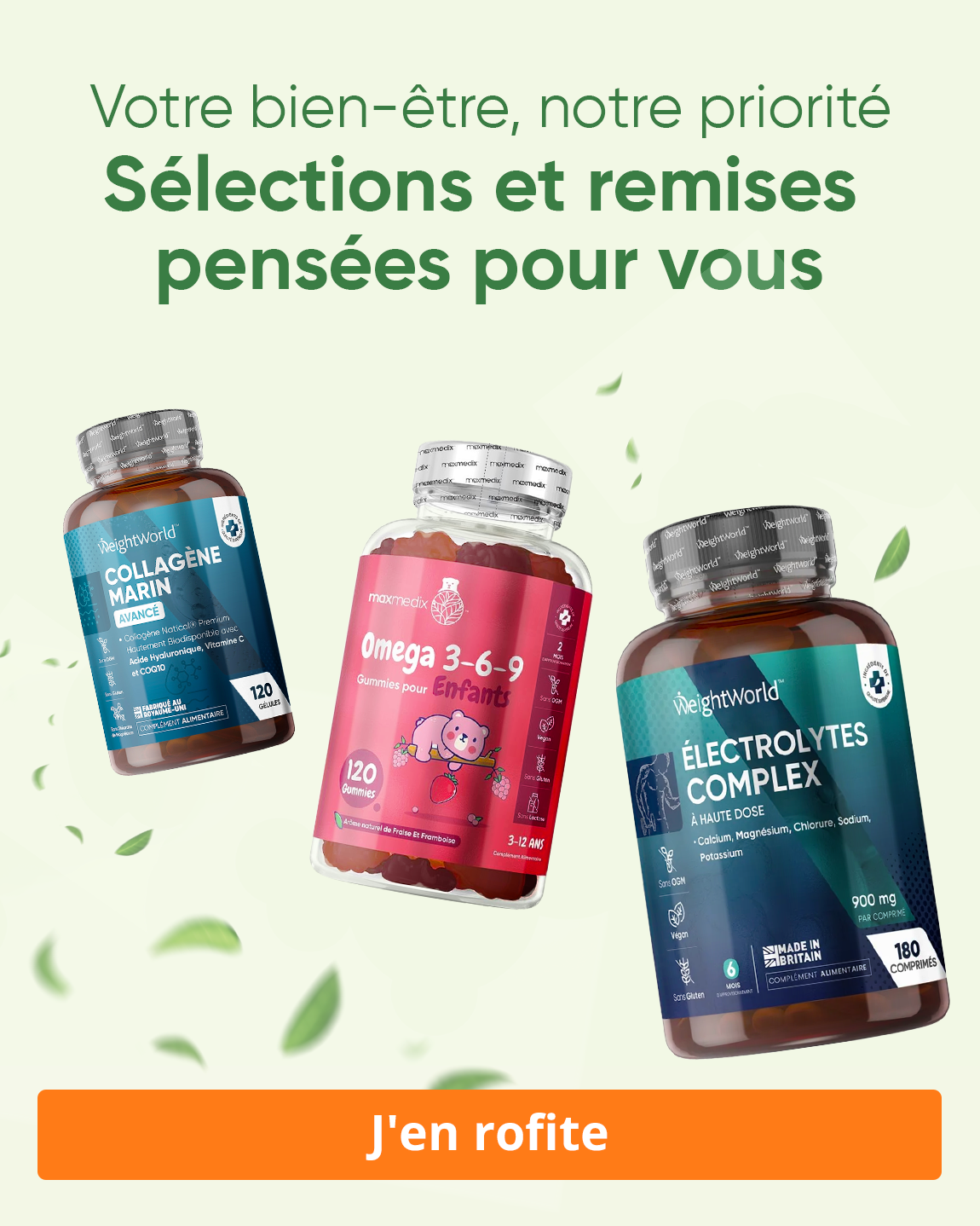Tap the orange J'en rofite button
980x1226 pixels.
(x=489, y=1134)
